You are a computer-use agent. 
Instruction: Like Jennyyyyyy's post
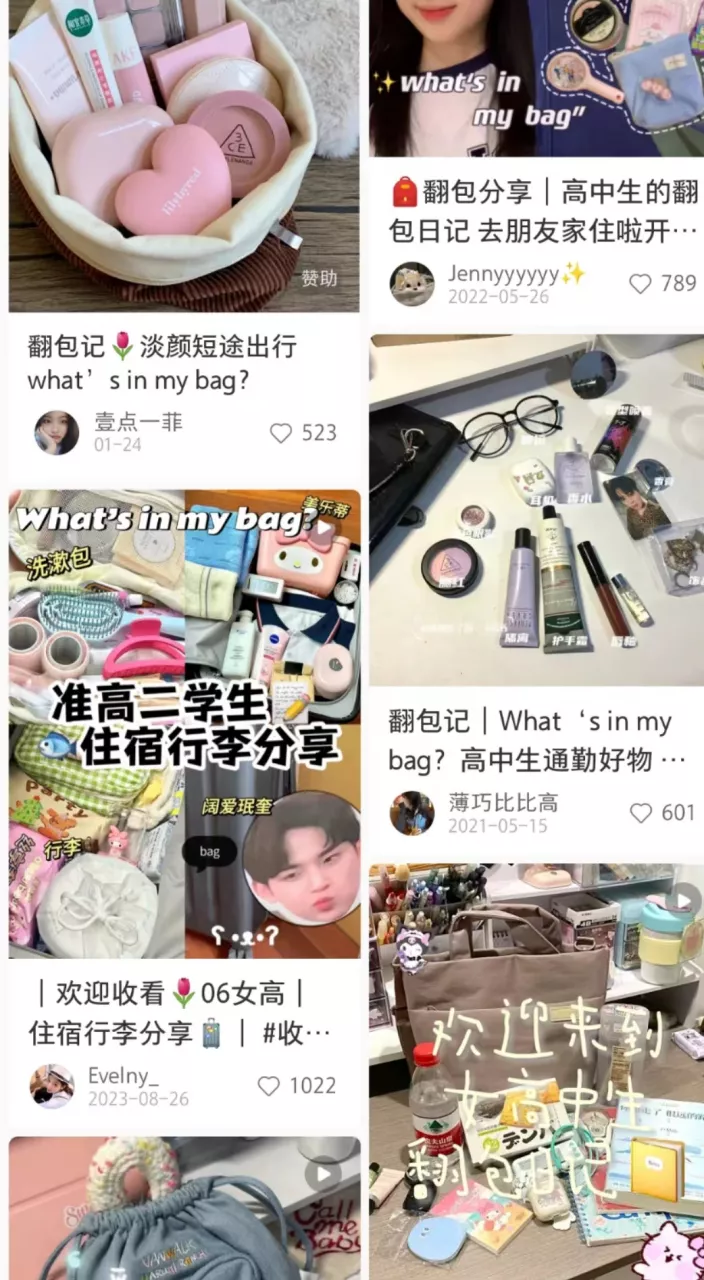(641, 284)
